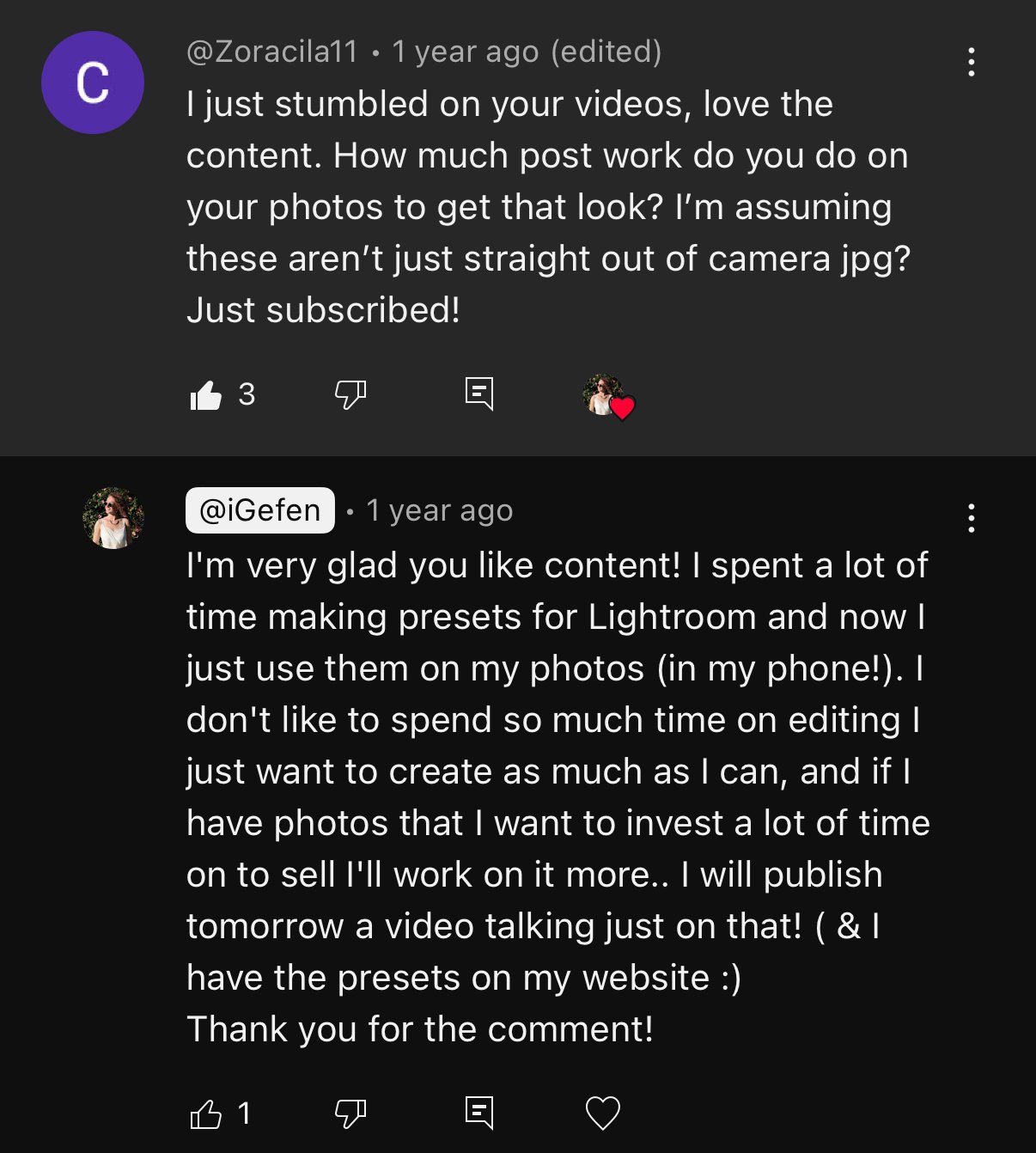The width and height of the screenshot is (1036, 1153).
Task: Open overflow menu on iGefen's reply
Action: [x=971, y=518]
